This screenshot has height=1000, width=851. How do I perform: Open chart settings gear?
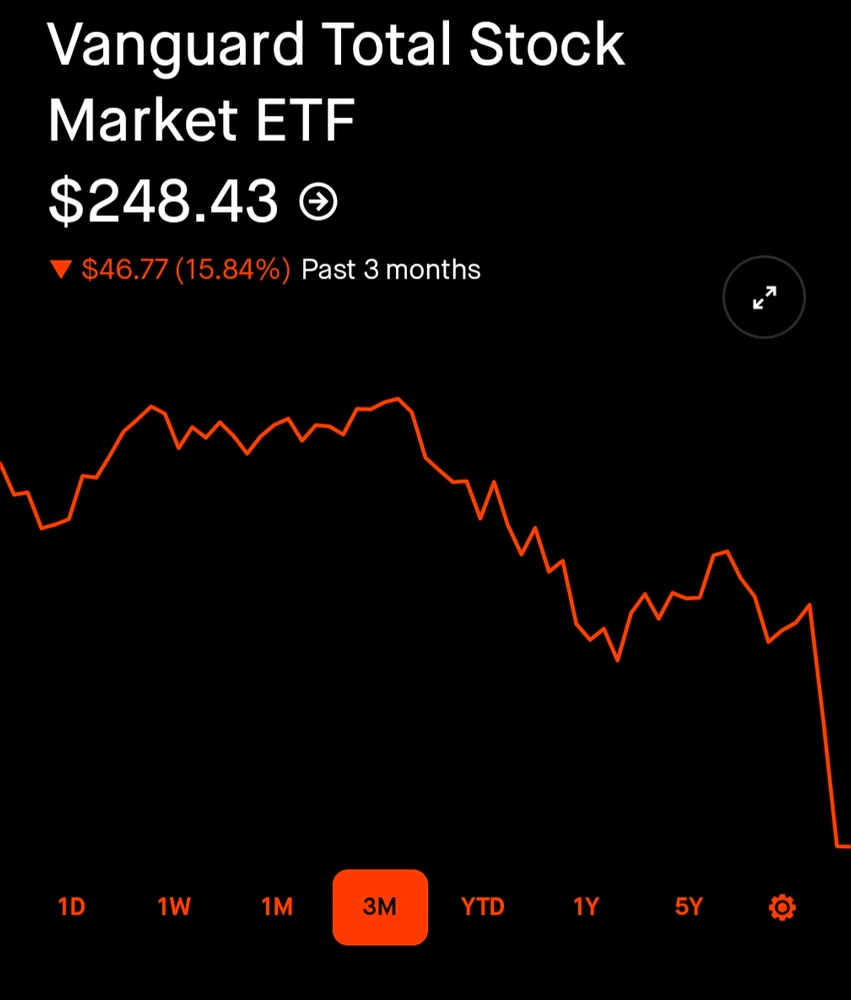[782, 907]
